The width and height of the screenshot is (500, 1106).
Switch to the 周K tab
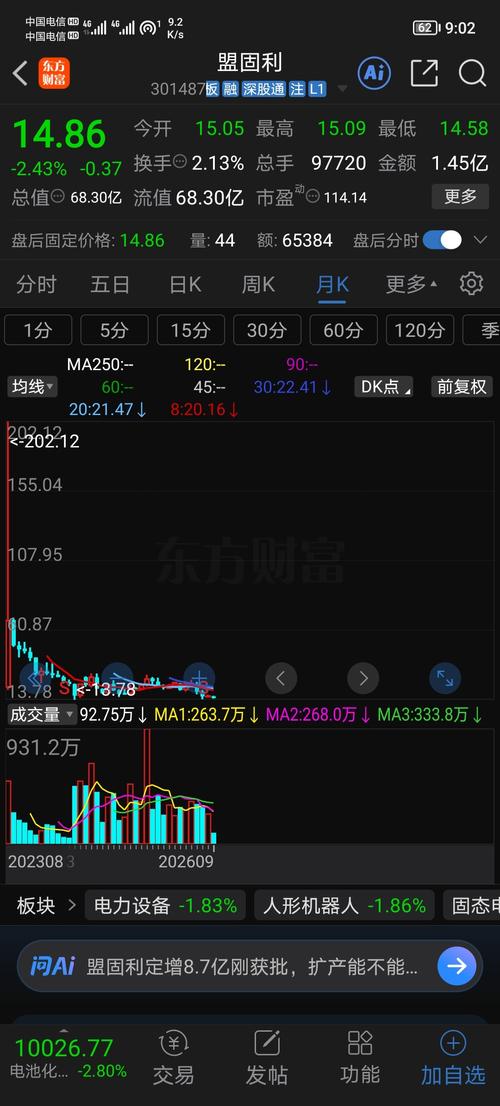[258, 284]
